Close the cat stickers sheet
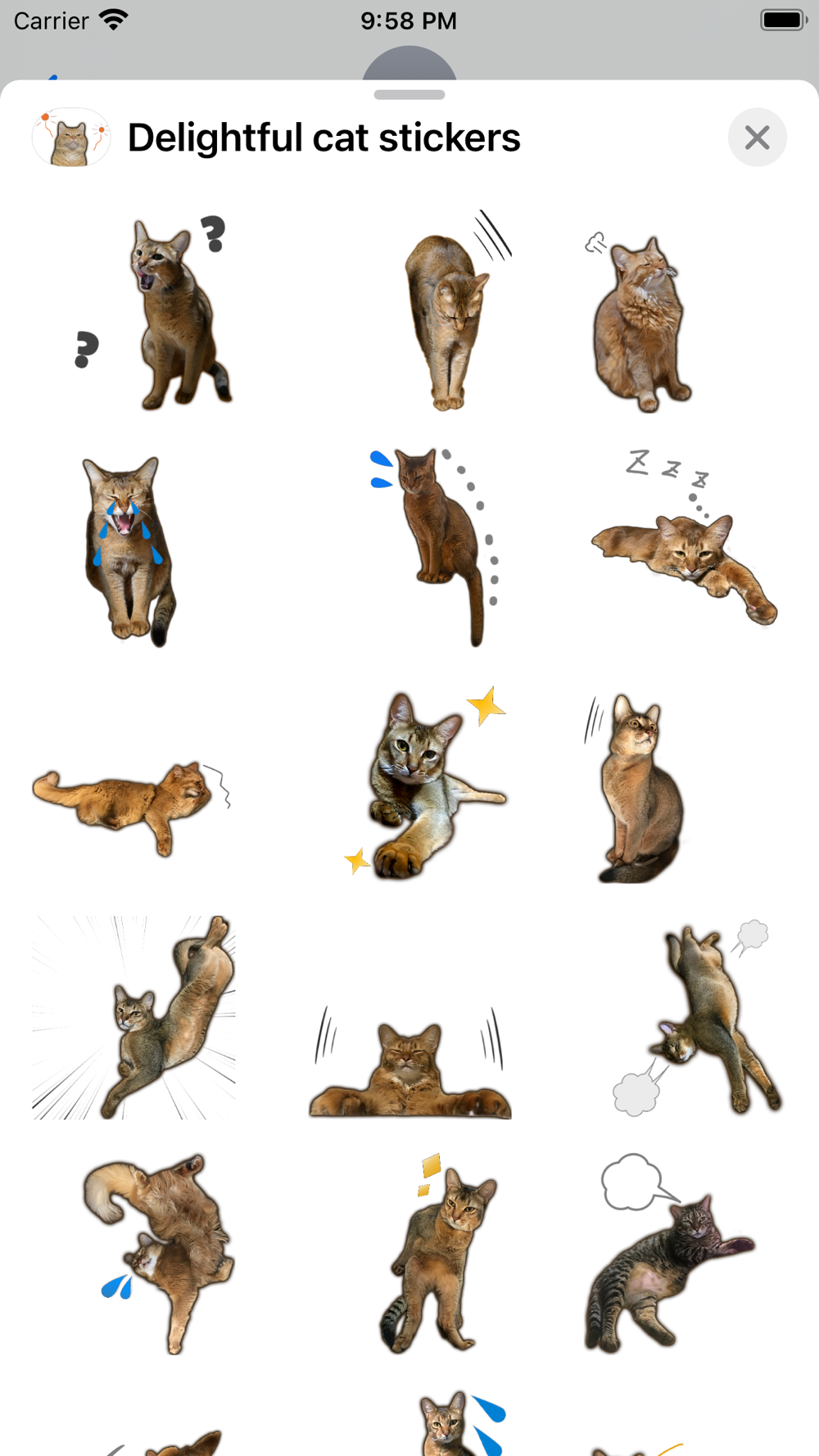819x1456 pixels. click(x=758, y=138)
